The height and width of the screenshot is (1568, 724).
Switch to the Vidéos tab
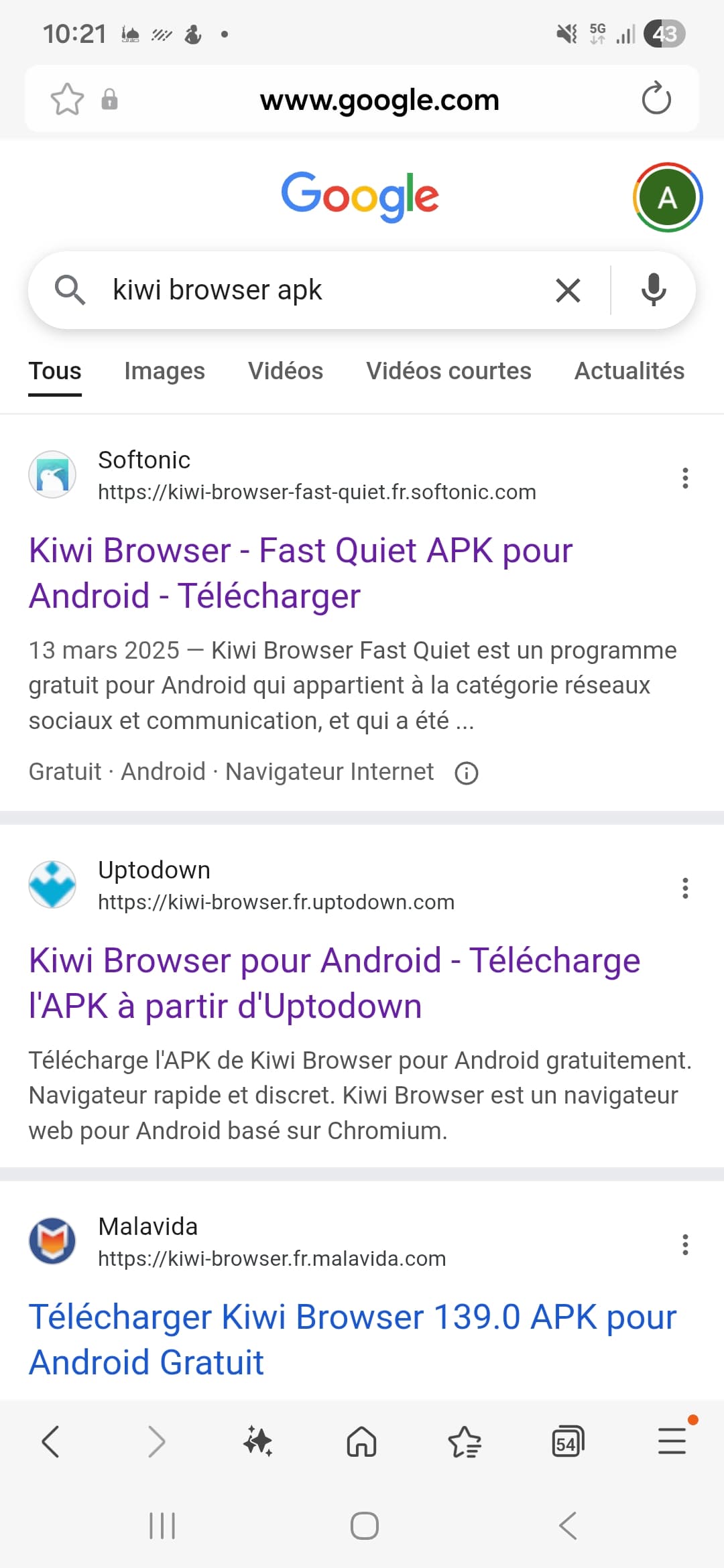coord(286,371)
